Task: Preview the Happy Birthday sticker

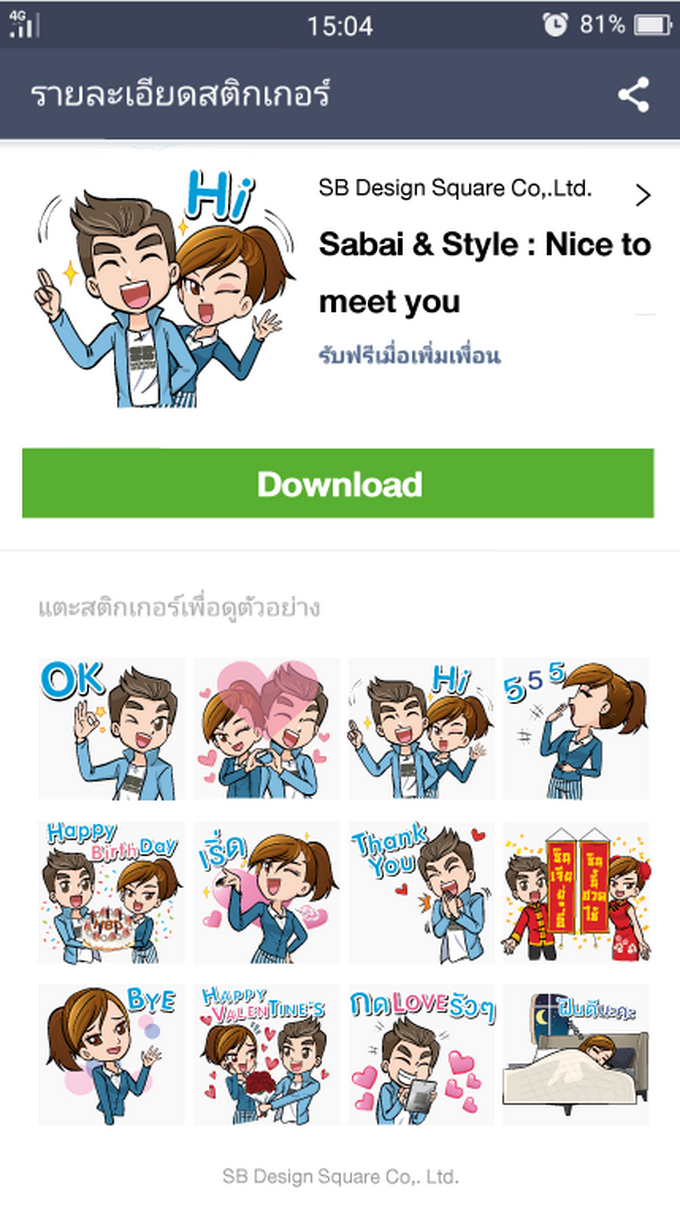Action: pyautogui.click(x=111, y=892)
